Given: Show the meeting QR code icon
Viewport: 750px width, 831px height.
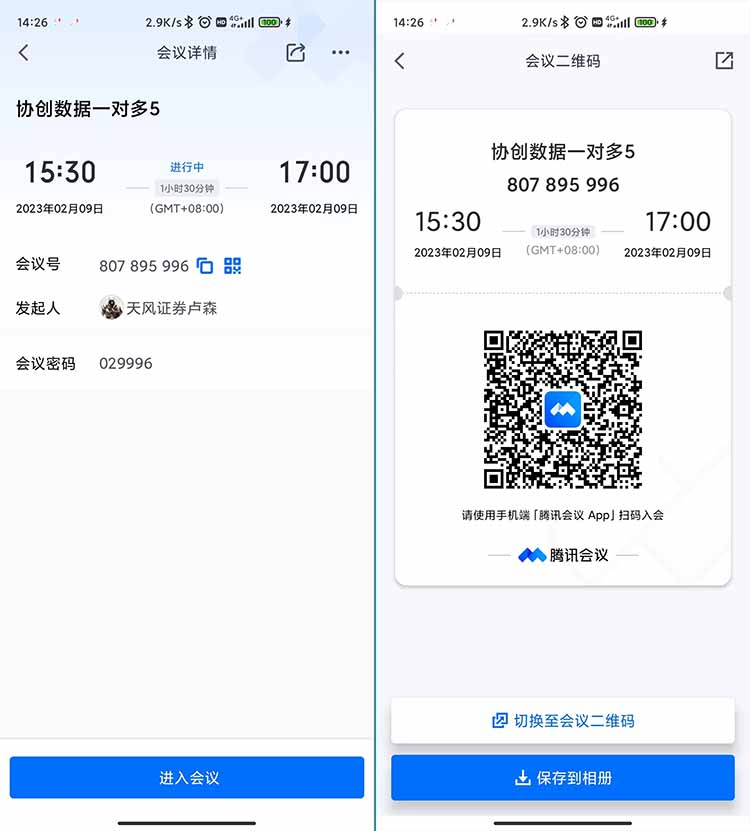Looking at the screenshot, I should coord(233,266).
